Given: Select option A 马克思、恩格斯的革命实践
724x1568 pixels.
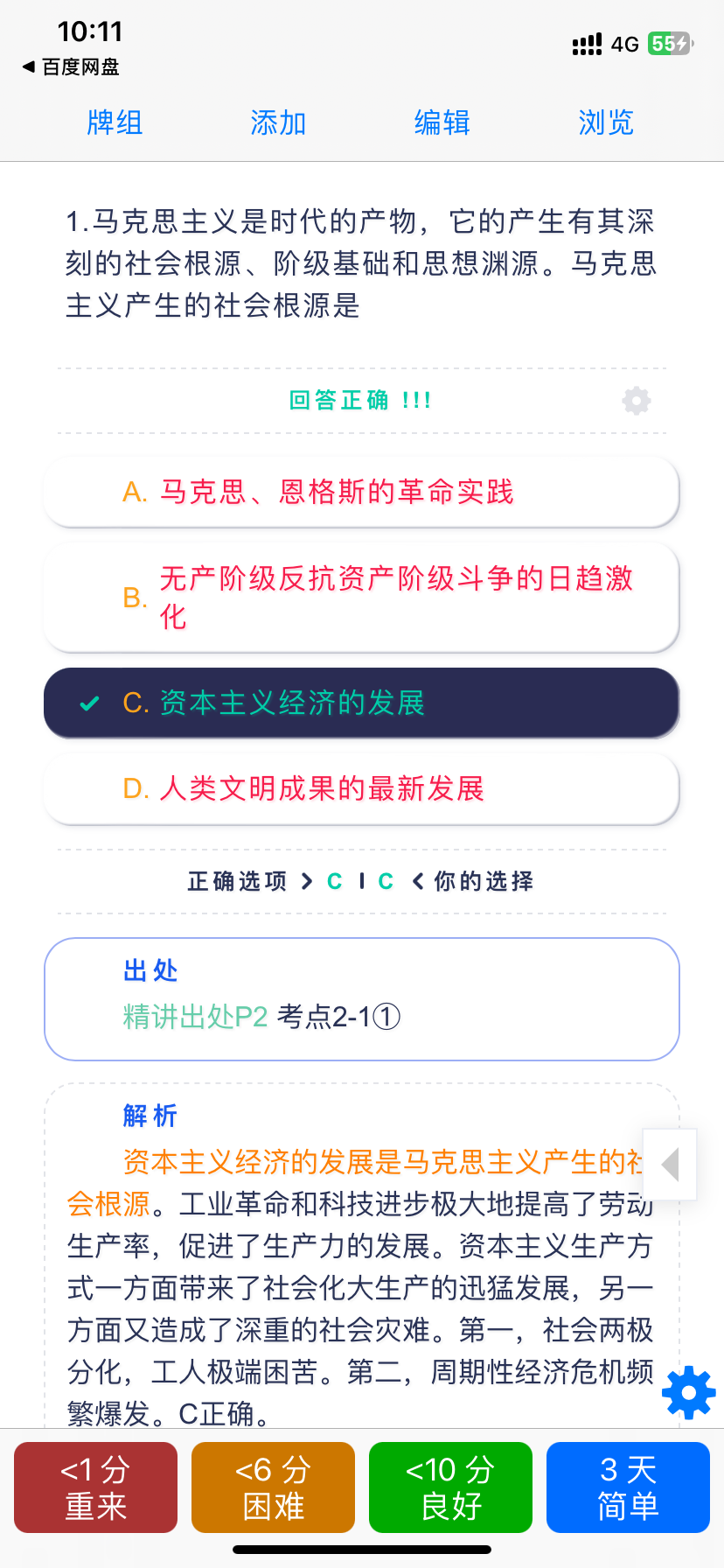Looking at the screenshot, I should (x=361, y=493).
